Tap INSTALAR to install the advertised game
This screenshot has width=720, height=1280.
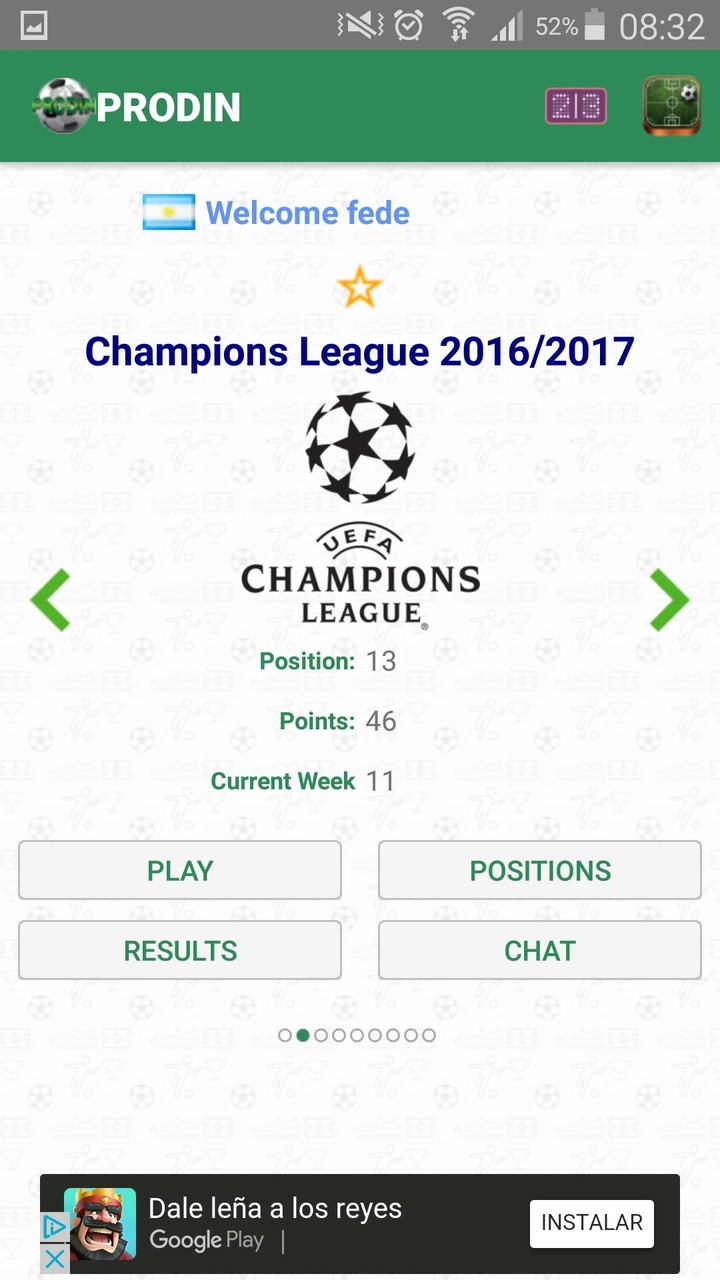click(x=591, y=1223)
